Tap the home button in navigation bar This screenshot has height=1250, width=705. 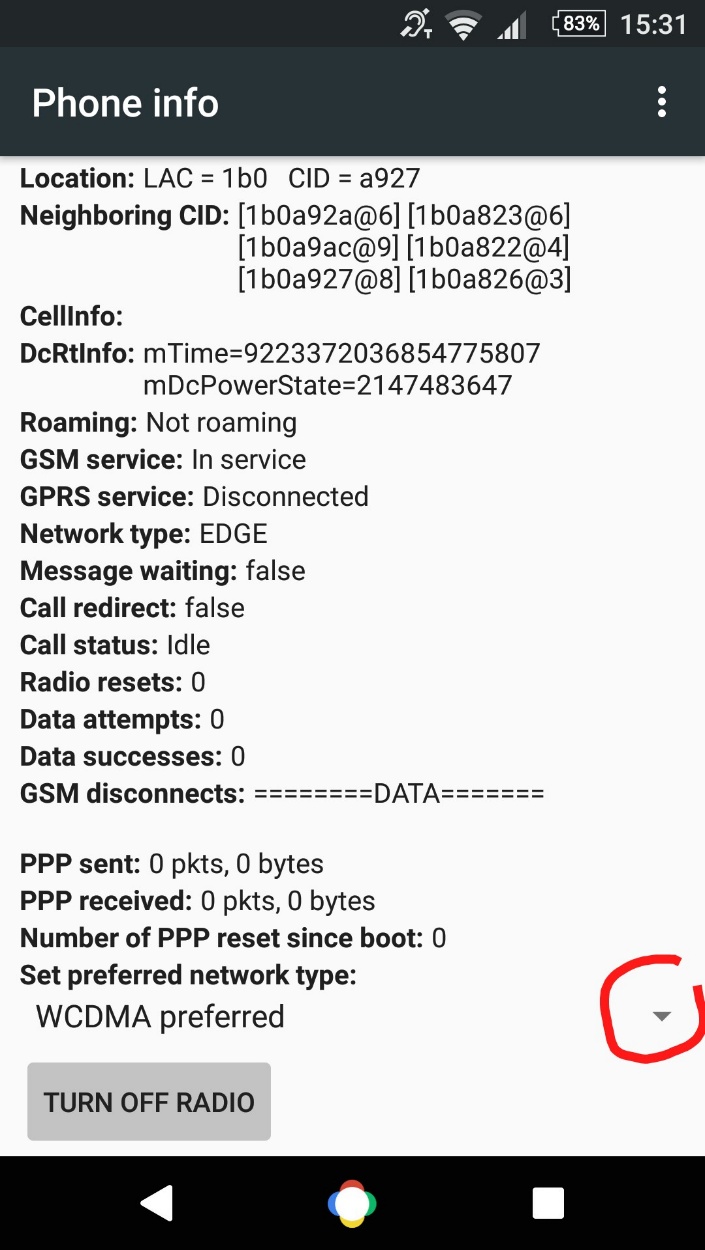click(352, 1203)
